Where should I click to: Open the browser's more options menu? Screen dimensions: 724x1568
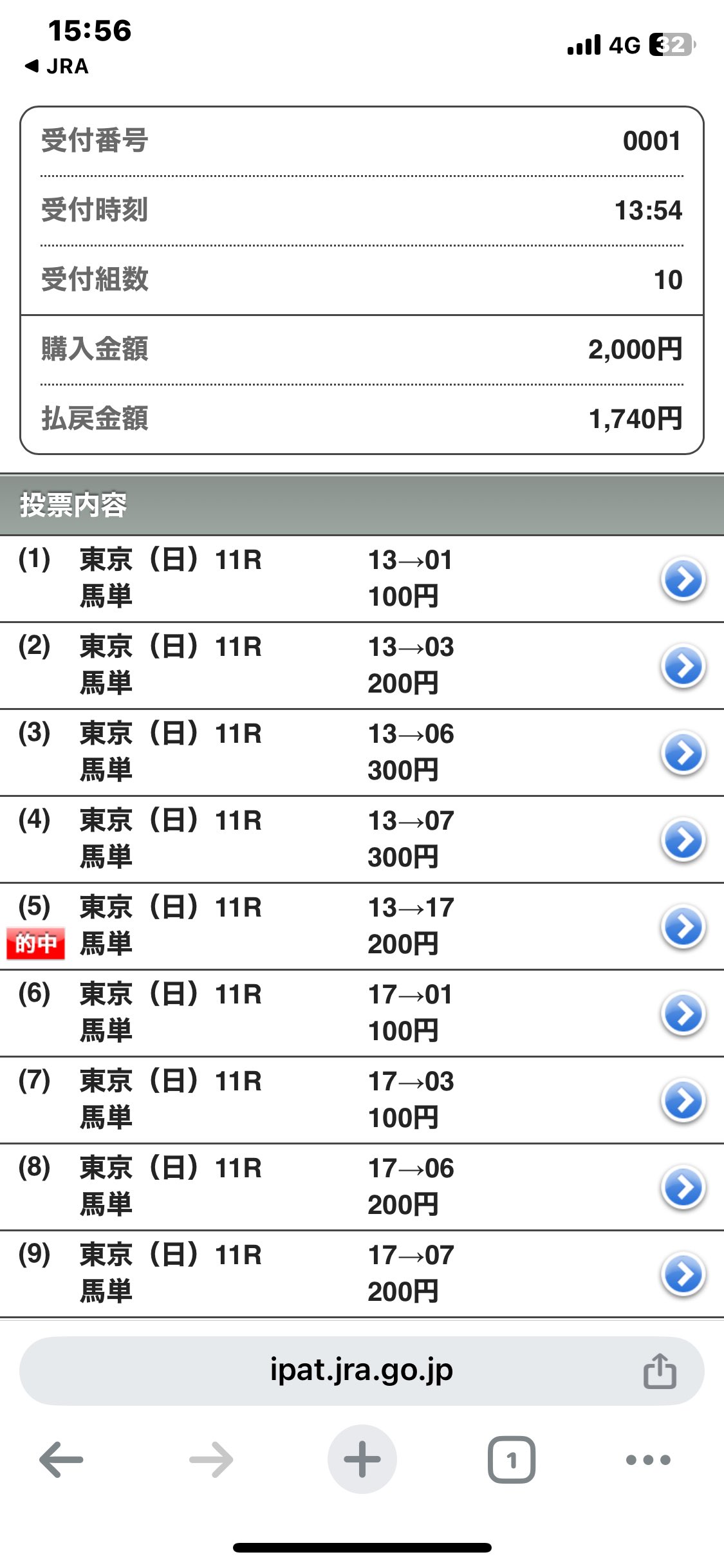(x=648, y=1460)
